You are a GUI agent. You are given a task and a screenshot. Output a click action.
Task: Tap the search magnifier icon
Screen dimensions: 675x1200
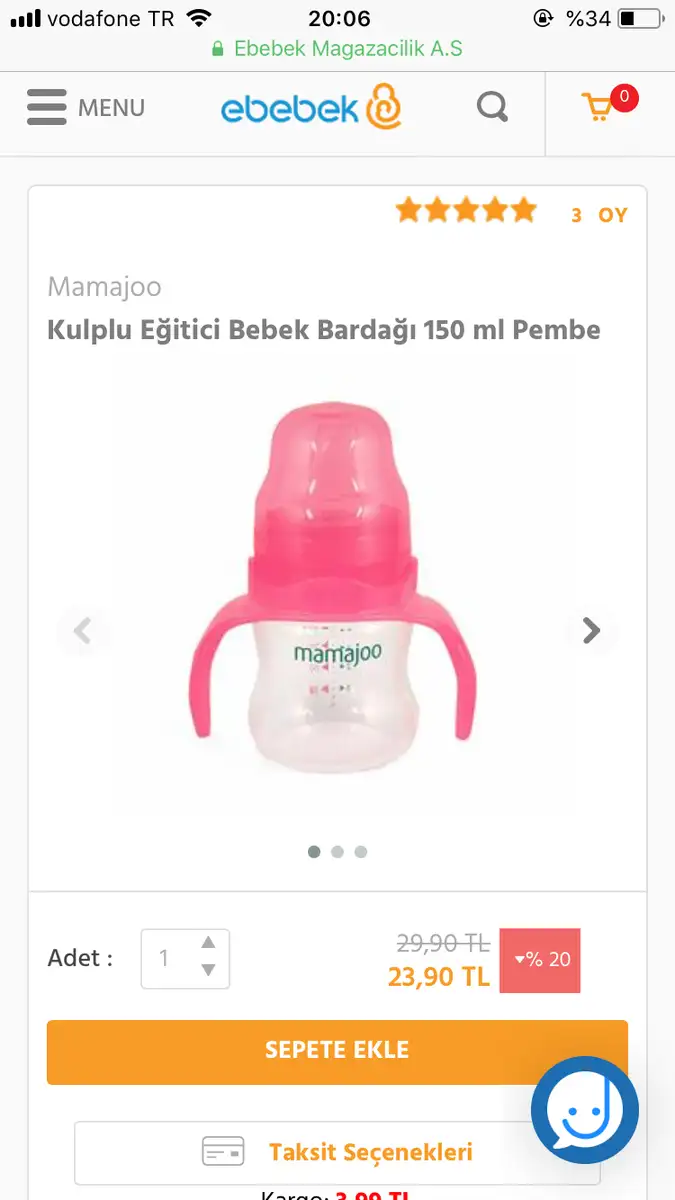pyautogui.click(x=491, y=106)
